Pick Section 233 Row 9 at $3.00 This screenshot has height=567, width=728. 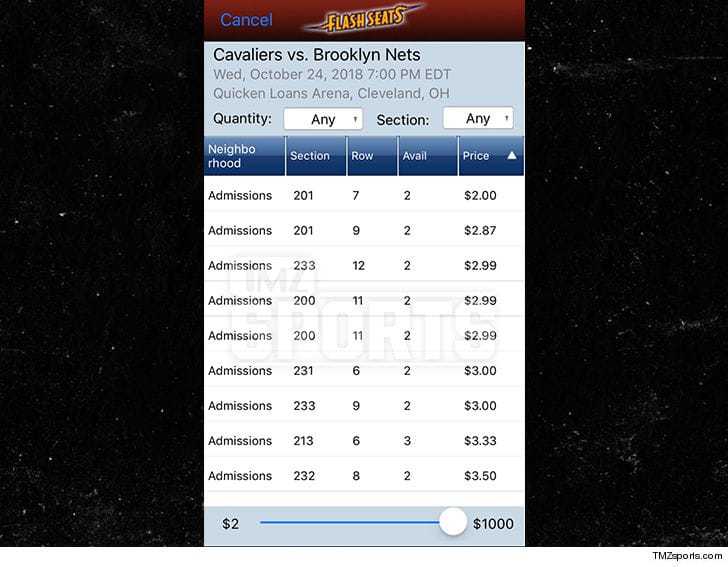coord(364,406)
